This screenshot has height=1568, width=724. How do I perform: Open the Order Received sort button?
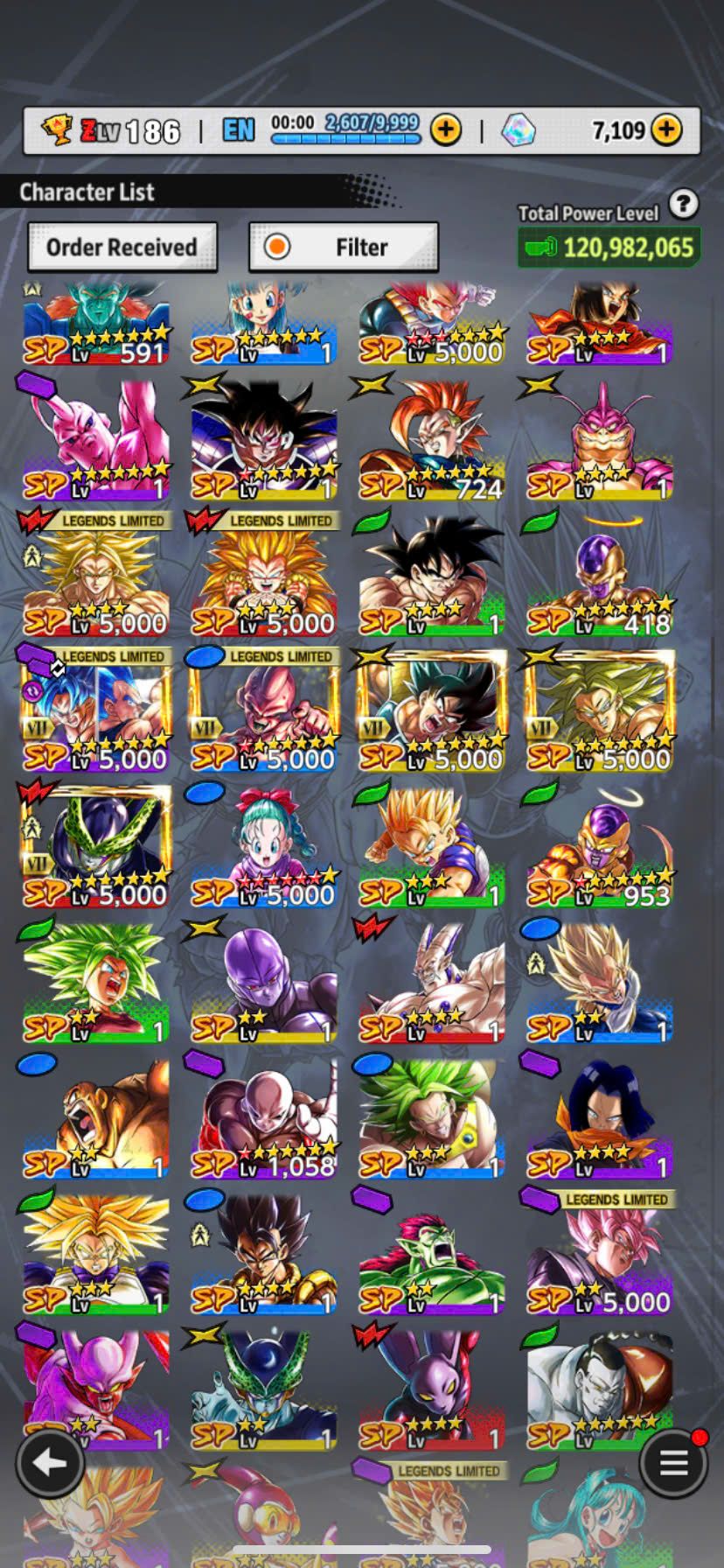(122, 248)
